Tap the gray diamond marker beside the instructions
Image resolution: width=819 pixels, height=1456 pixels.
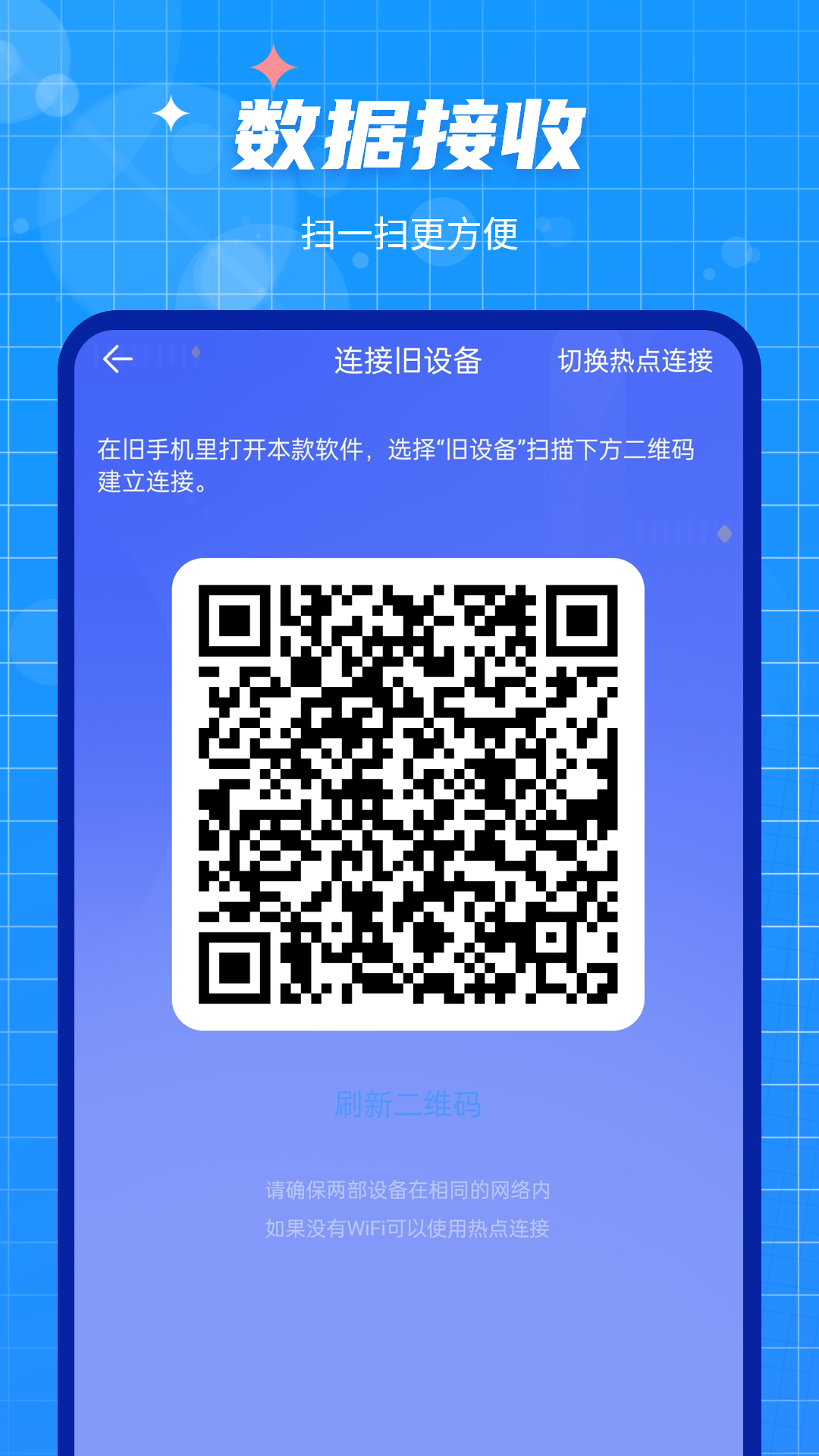[x=724, y=534]
